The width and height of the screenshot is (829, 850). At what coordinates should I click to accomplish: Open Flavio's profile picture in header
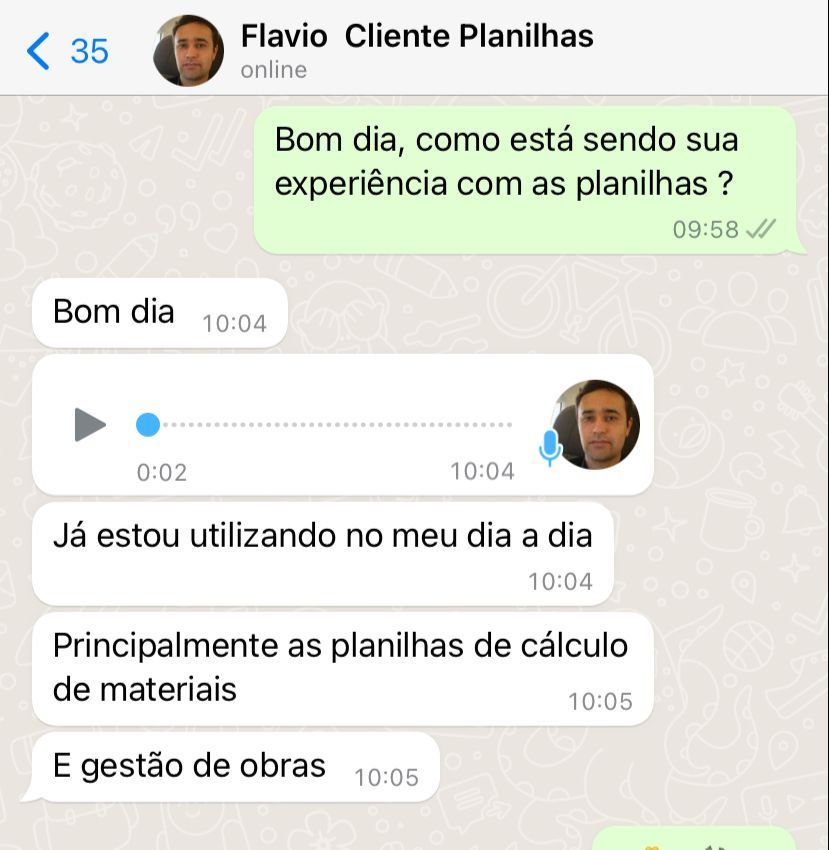tap(188, 50)
